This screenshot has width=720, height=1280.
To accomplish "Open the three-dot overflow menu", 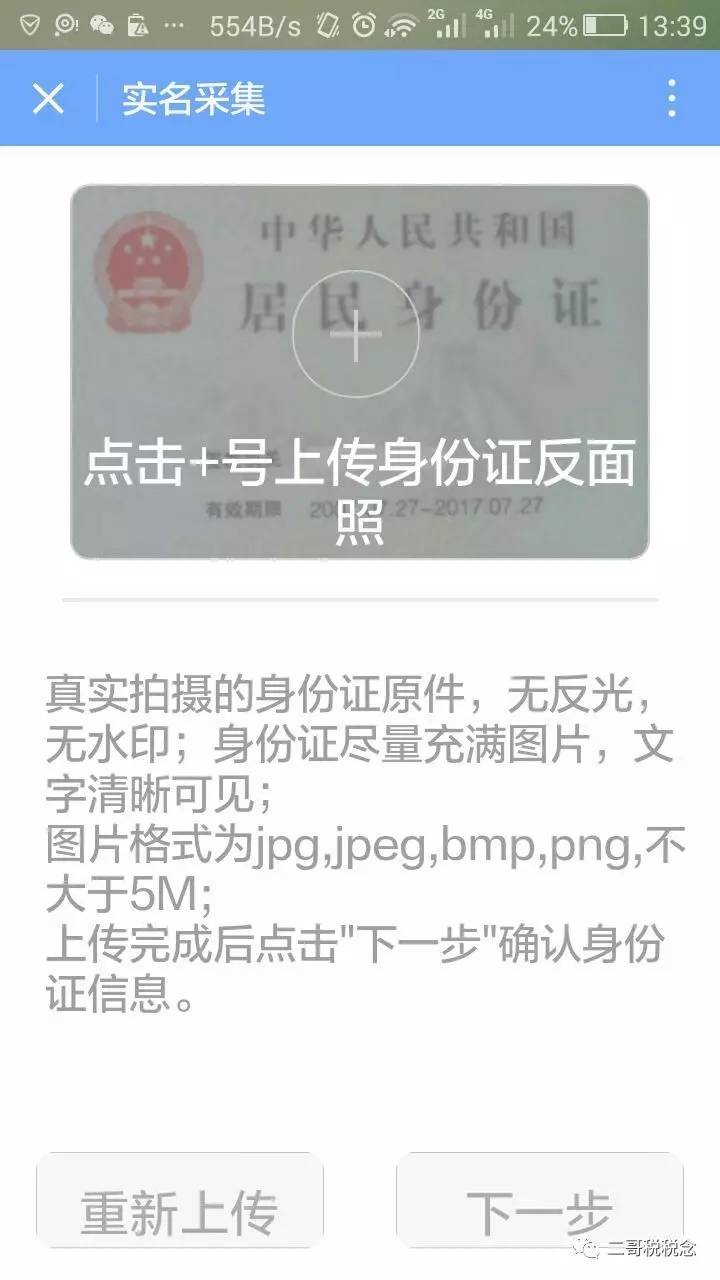I will pos(671,99).
